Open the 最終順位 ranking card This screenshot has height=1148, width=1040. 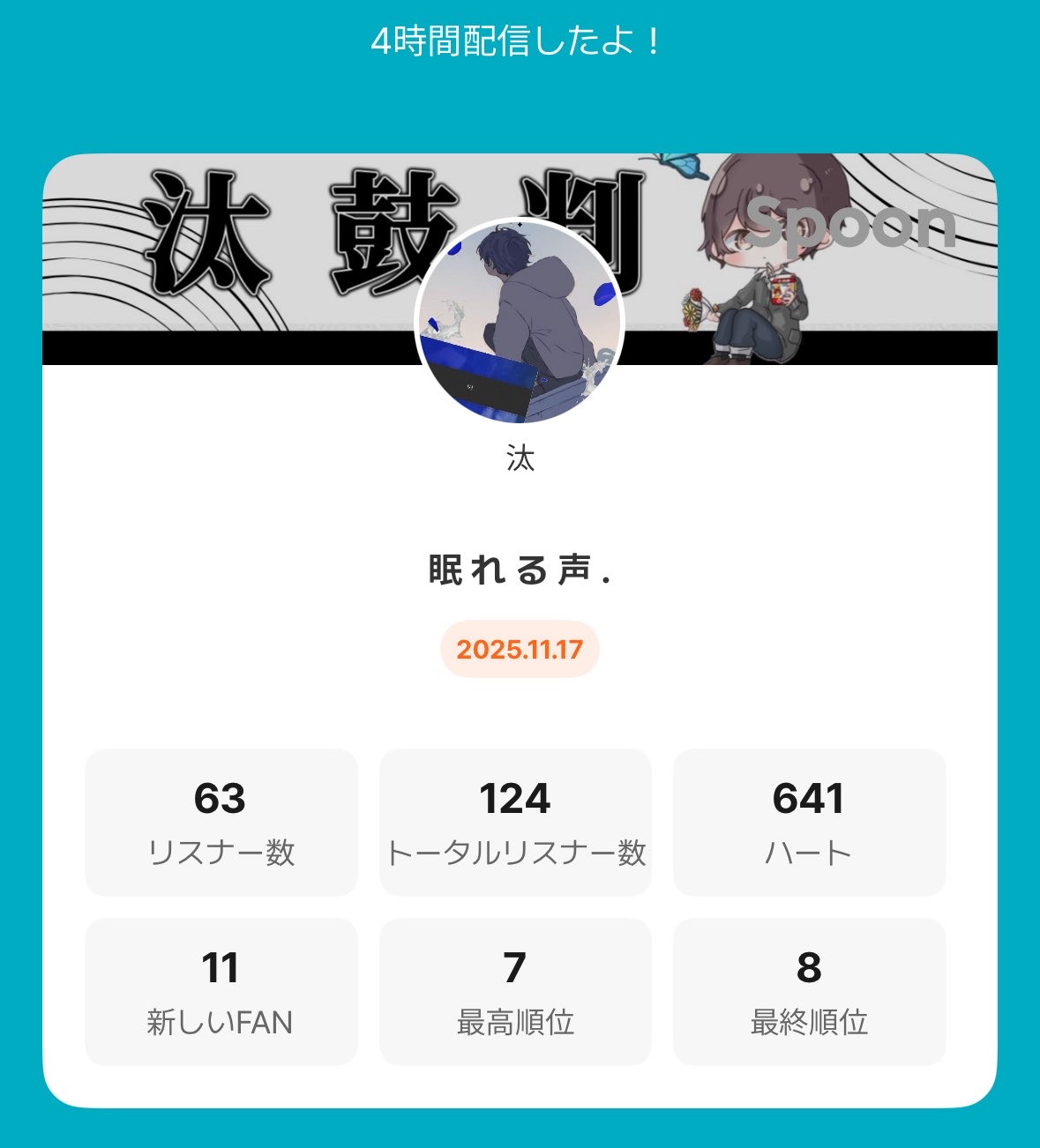[x=810, y=991]
